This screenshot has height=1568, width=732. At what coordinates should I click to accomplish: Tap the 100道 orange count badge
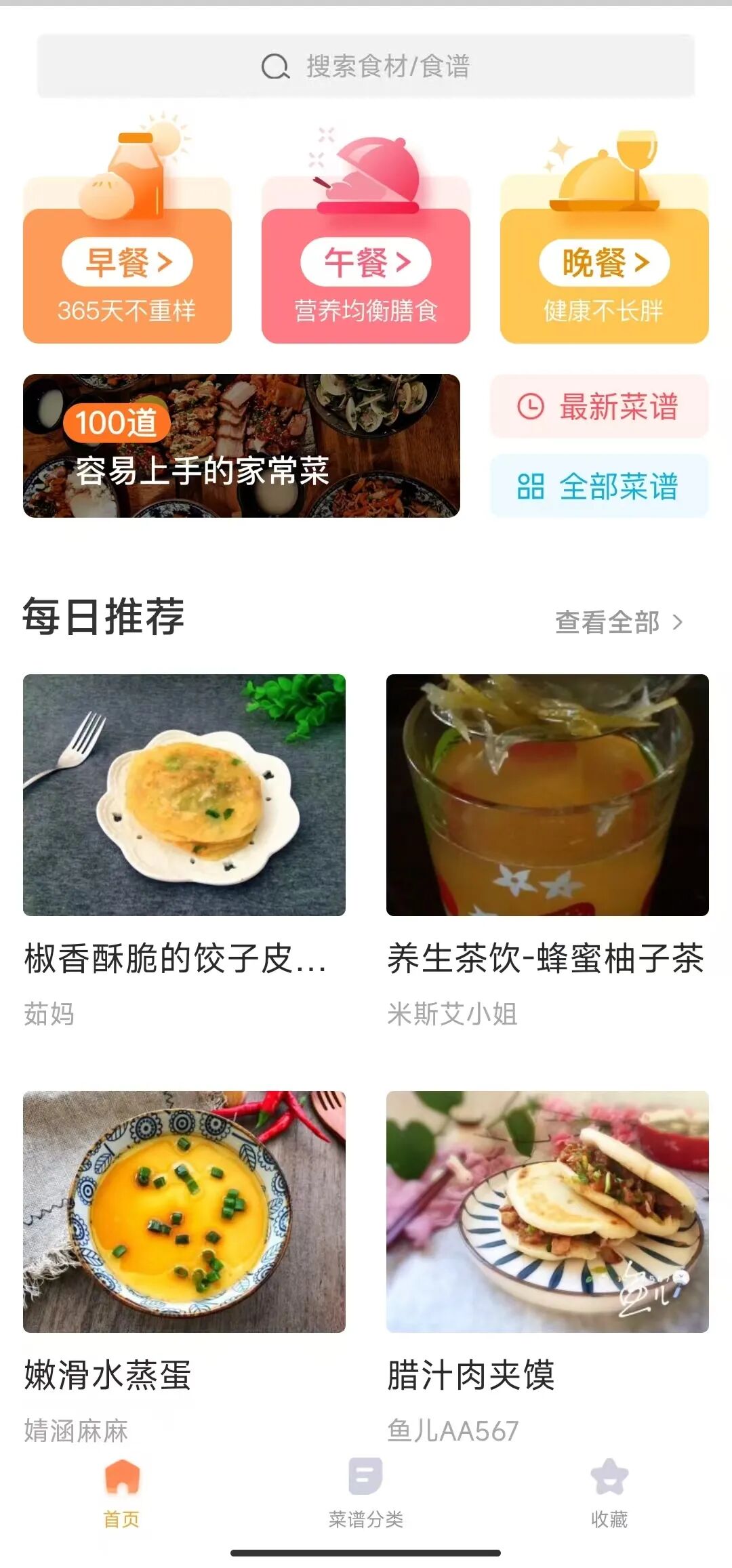[117, 424]
